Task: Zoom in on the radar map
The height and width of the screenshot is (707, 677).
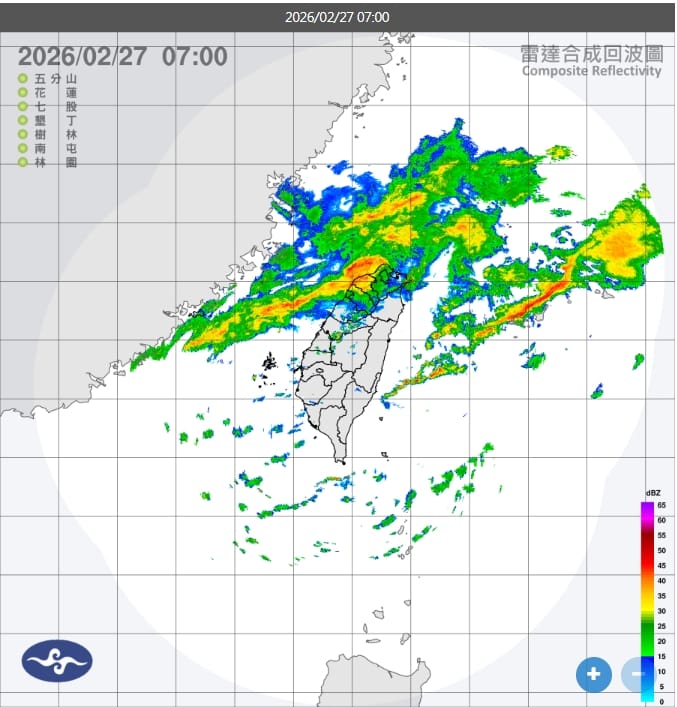Action: tap(593, 674)
